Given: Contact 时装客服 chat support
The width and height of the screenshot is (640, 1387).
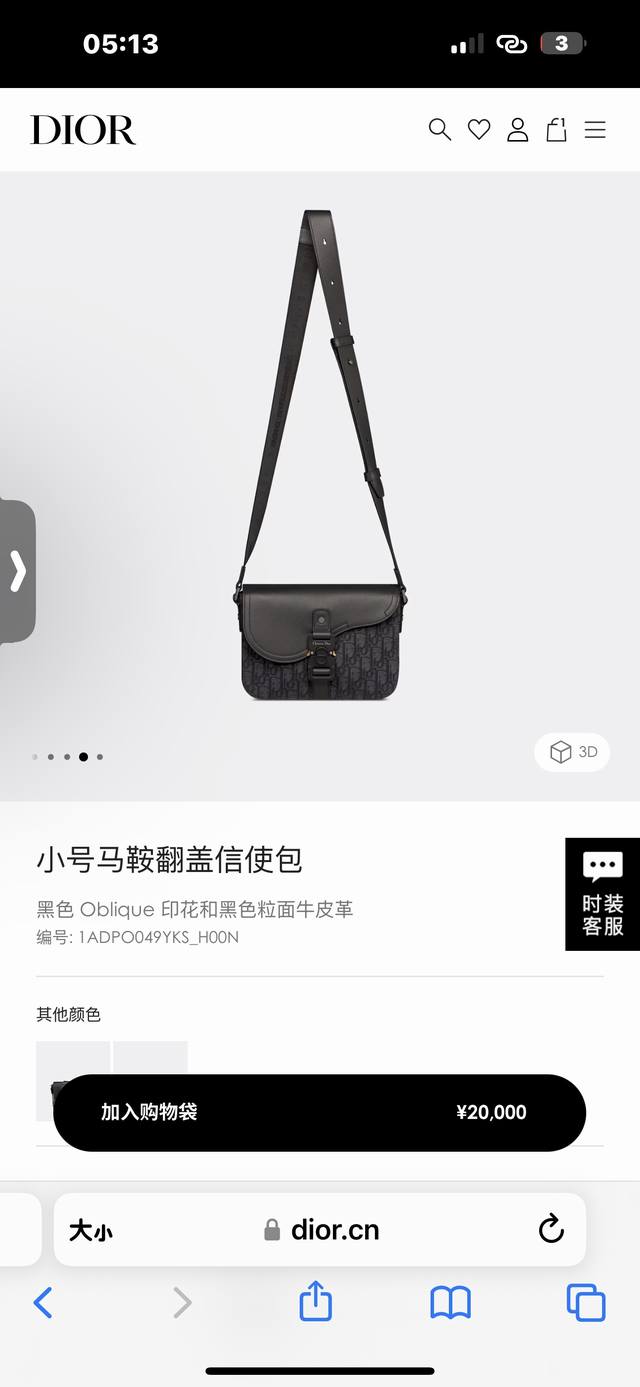Looking at the screenshot, I should 602,894.
